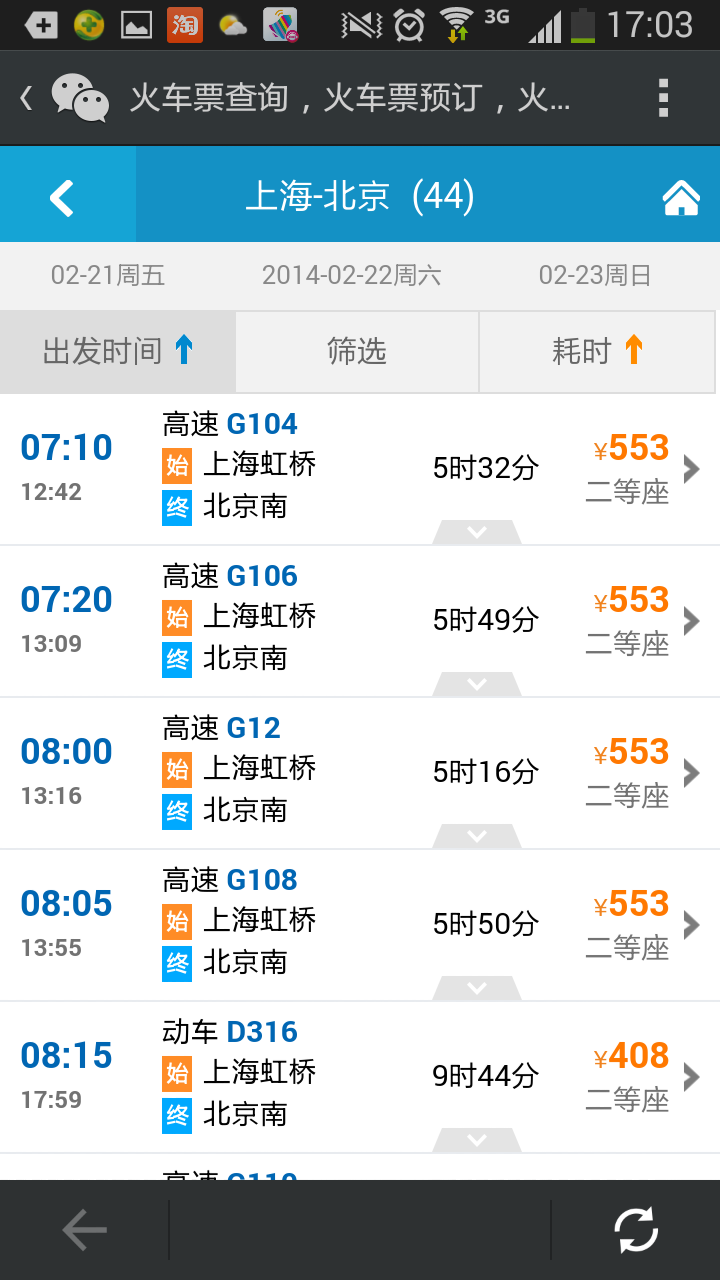The height and width of the screenshot is (1280, 720).
Task: Tap the bottom bar back arrow
Action: click(x=84, y=1230)
